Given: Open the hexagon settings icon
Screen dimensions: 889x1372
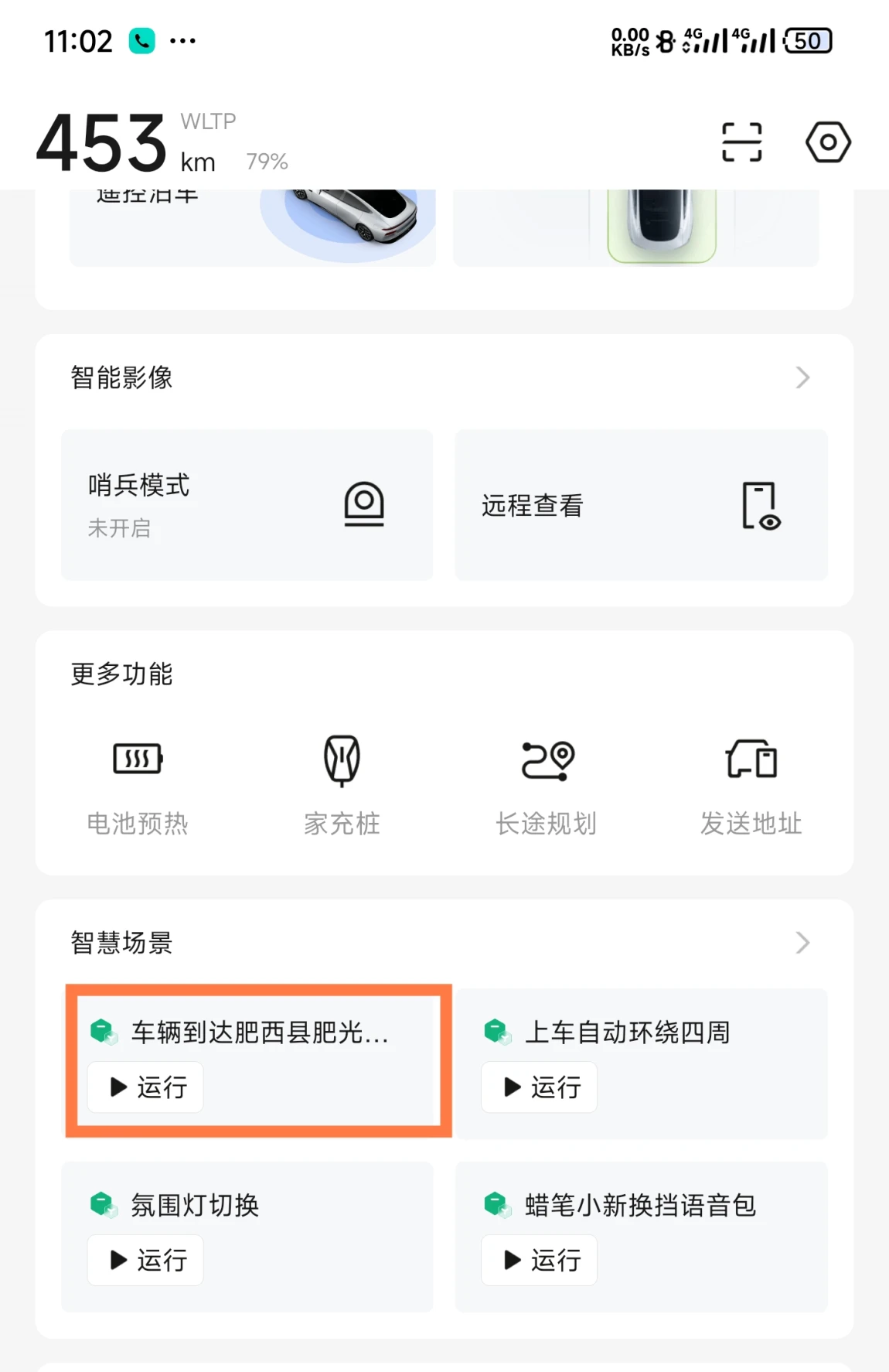Looking at the screenshot, I should click(828, 142).
